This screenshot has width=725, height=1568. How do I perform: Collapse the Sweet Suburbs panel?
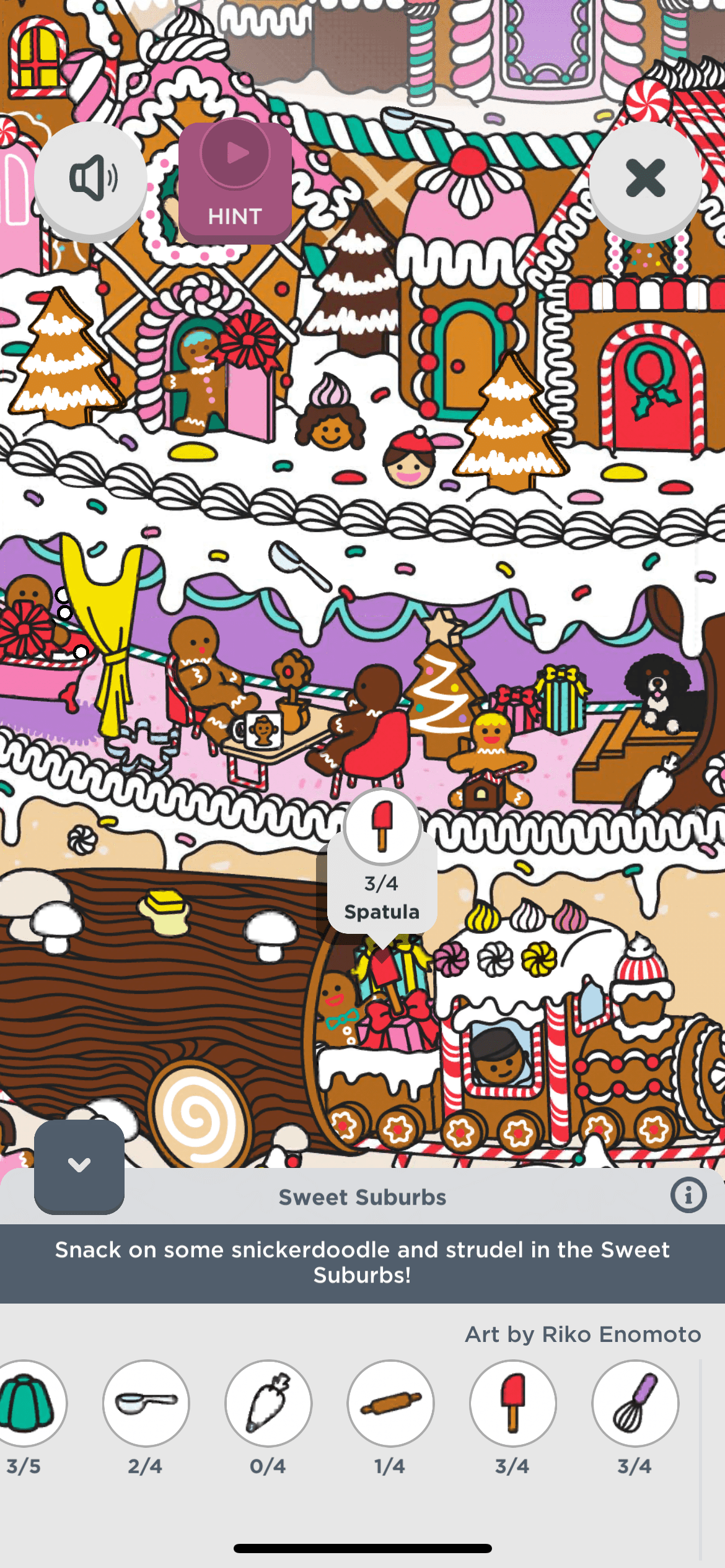pyautogui.click(x=79, y=1165)
